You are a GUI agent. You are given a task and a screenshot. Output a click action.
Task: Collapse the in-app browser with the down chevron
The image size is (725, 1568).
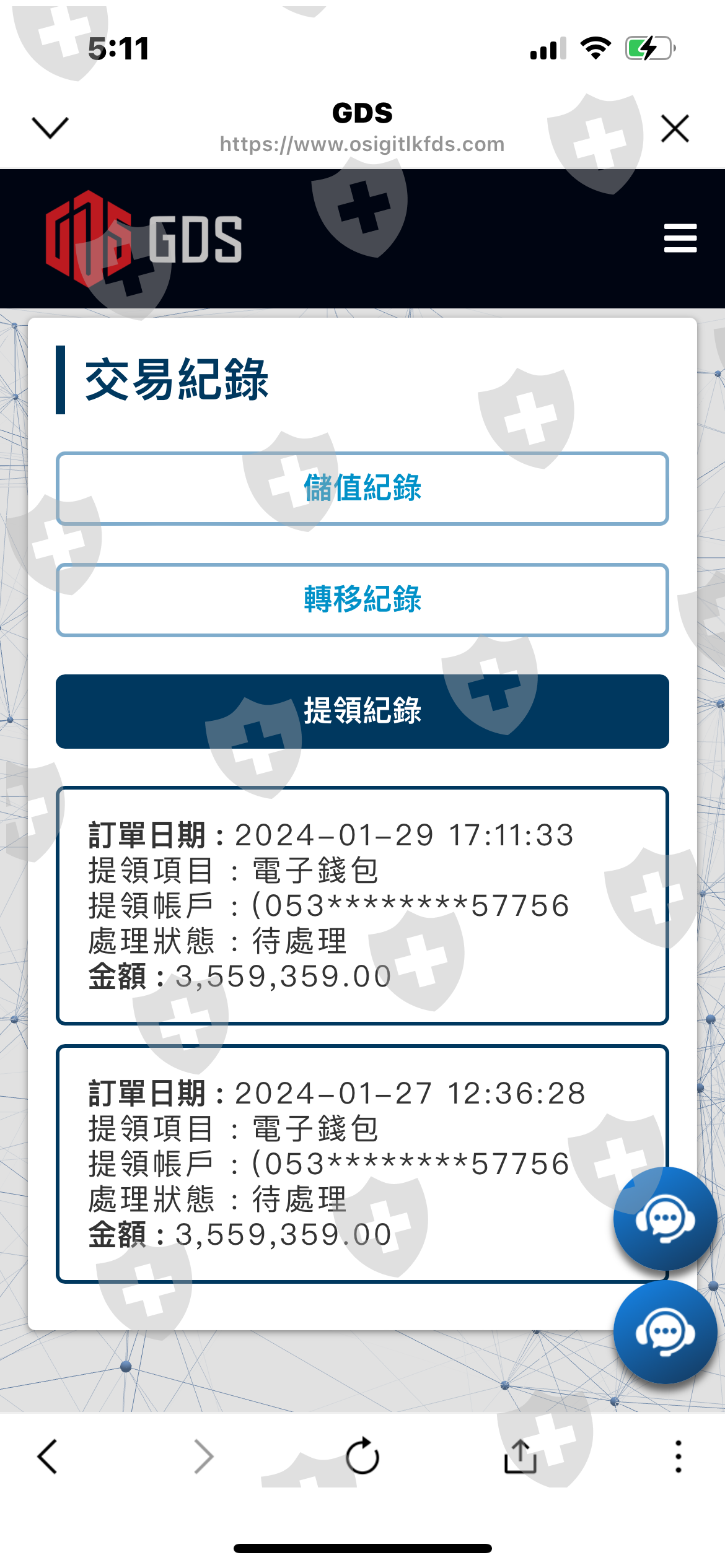click(50, 128)
